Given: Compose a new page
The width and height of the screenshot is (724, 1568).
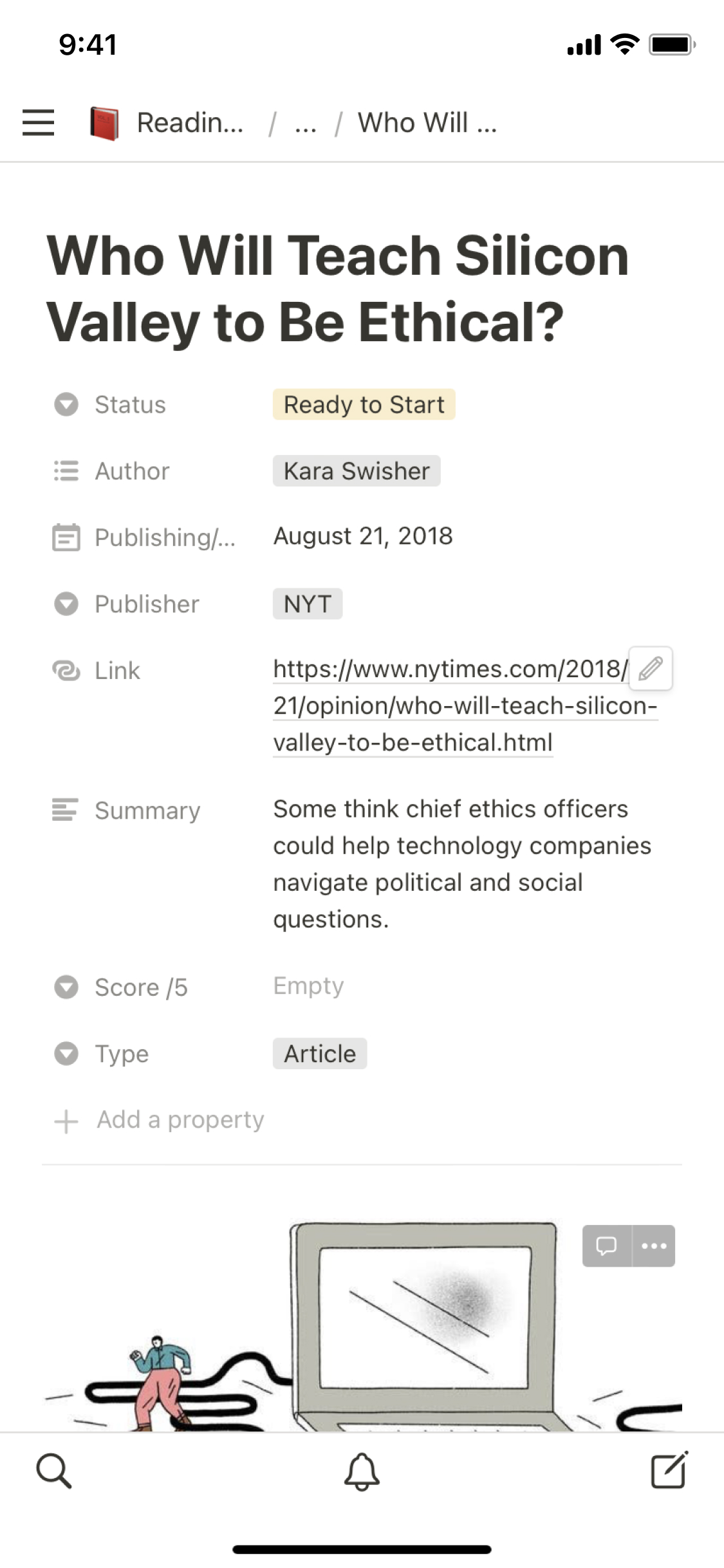Looking at the screenshot, I should (x=669, y=1471).
